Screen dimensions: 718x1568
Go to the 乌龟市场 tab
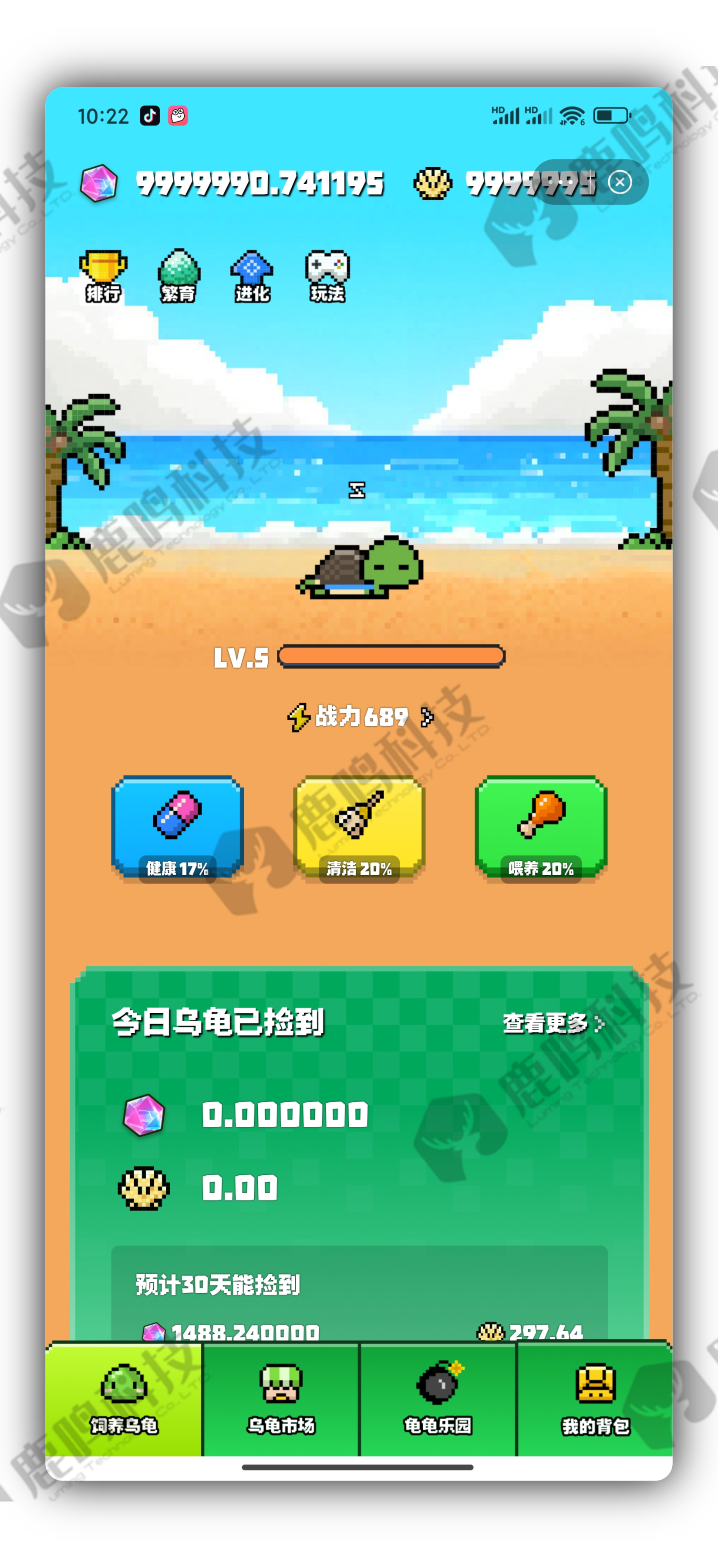[281, 1400]
